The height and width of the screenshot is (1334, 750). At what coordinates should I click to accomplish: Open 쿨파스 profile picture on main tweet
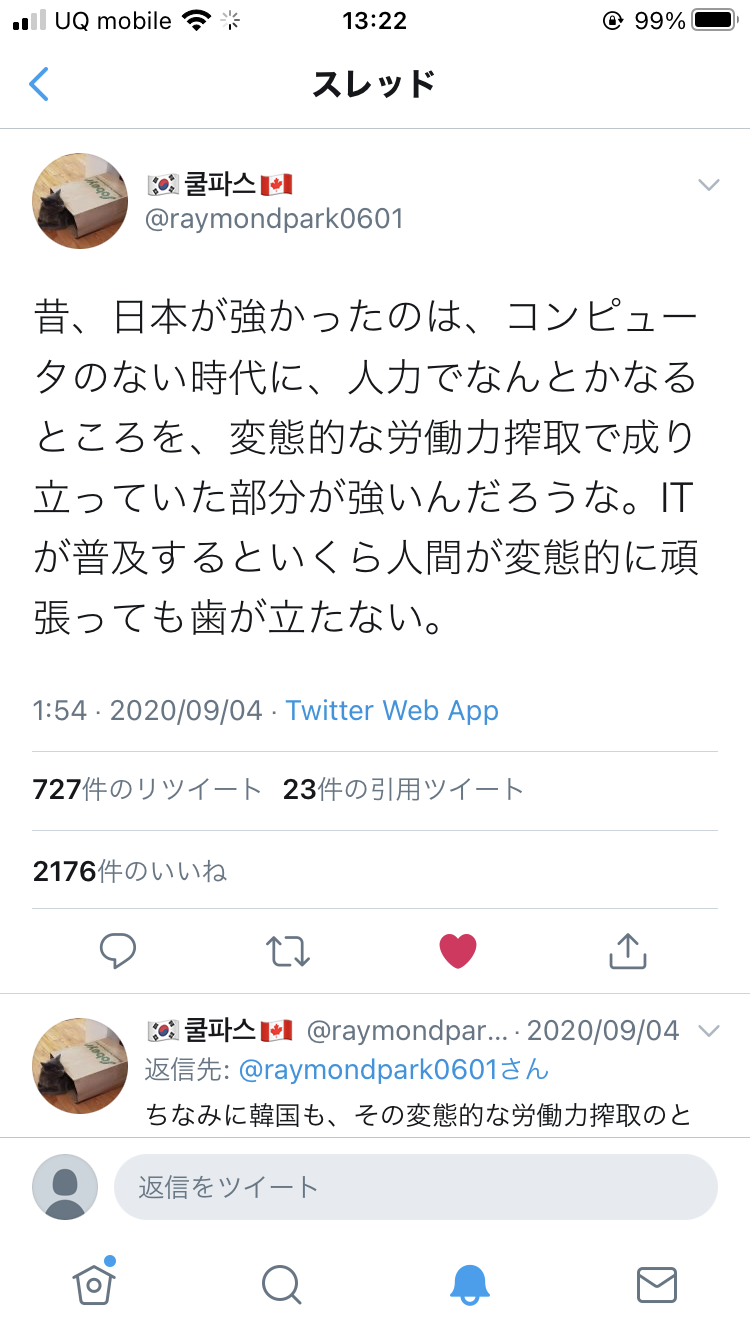(x=80, y=201)
